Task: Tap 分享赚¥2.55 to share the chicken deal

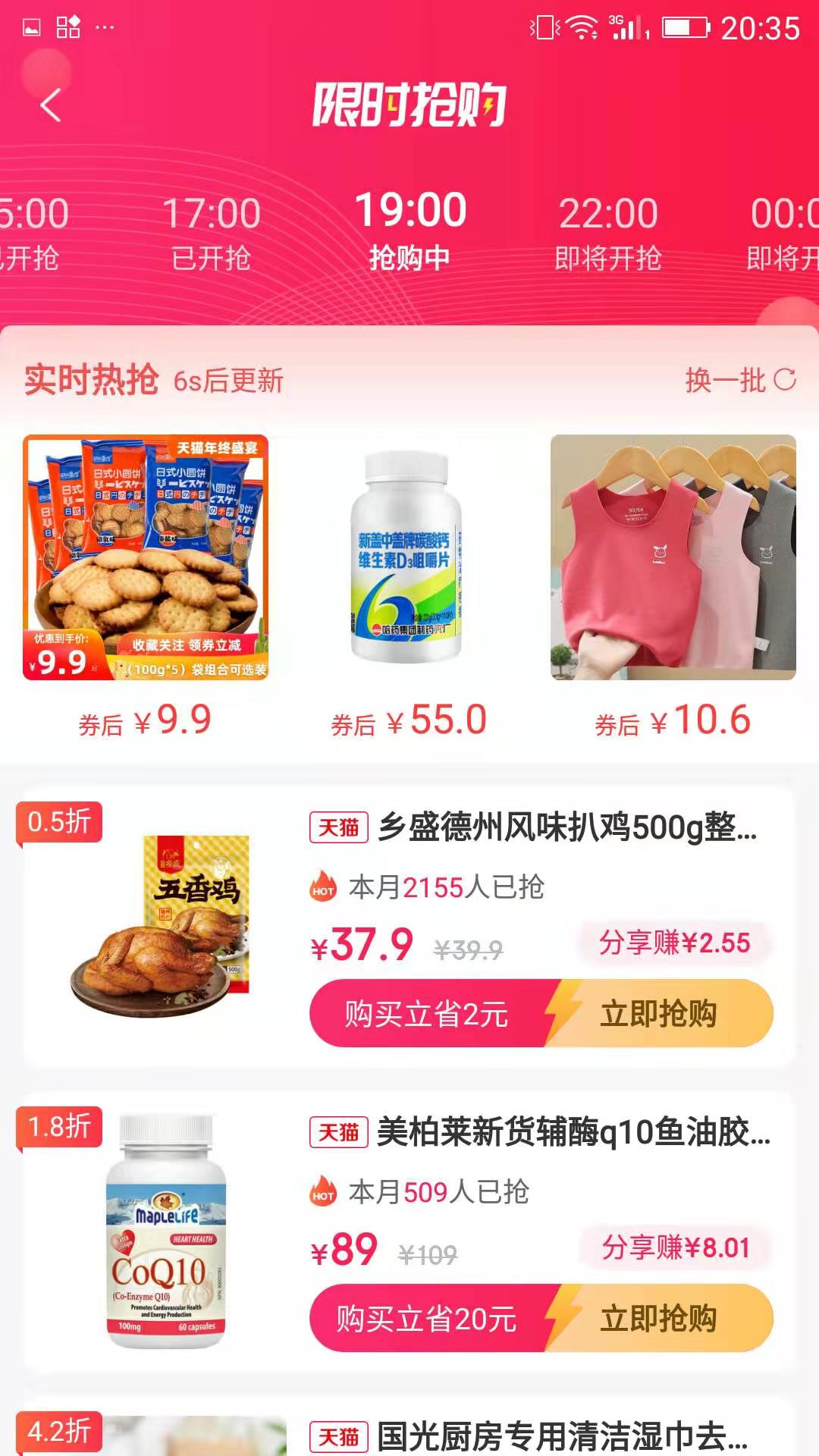Action: [674, 943]
